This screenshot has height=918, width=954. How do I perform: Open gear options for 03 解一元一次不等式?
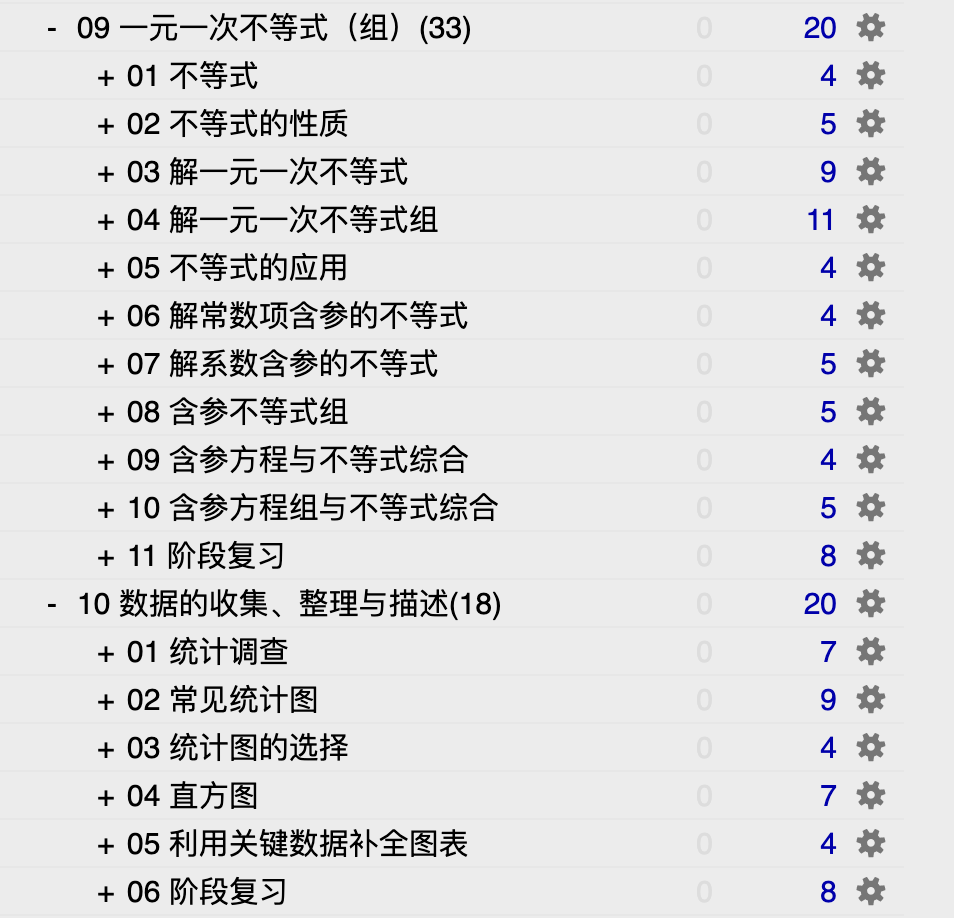point(871,172)
